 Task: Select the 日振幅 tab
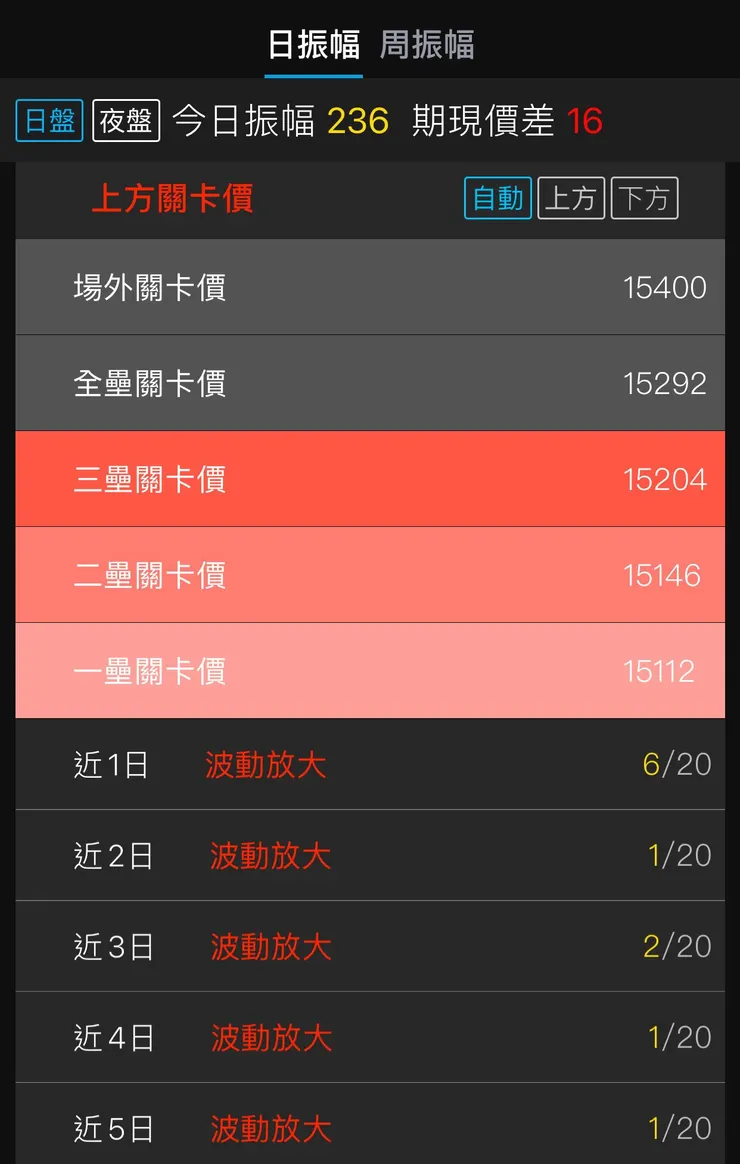click(x=314, y=45)
